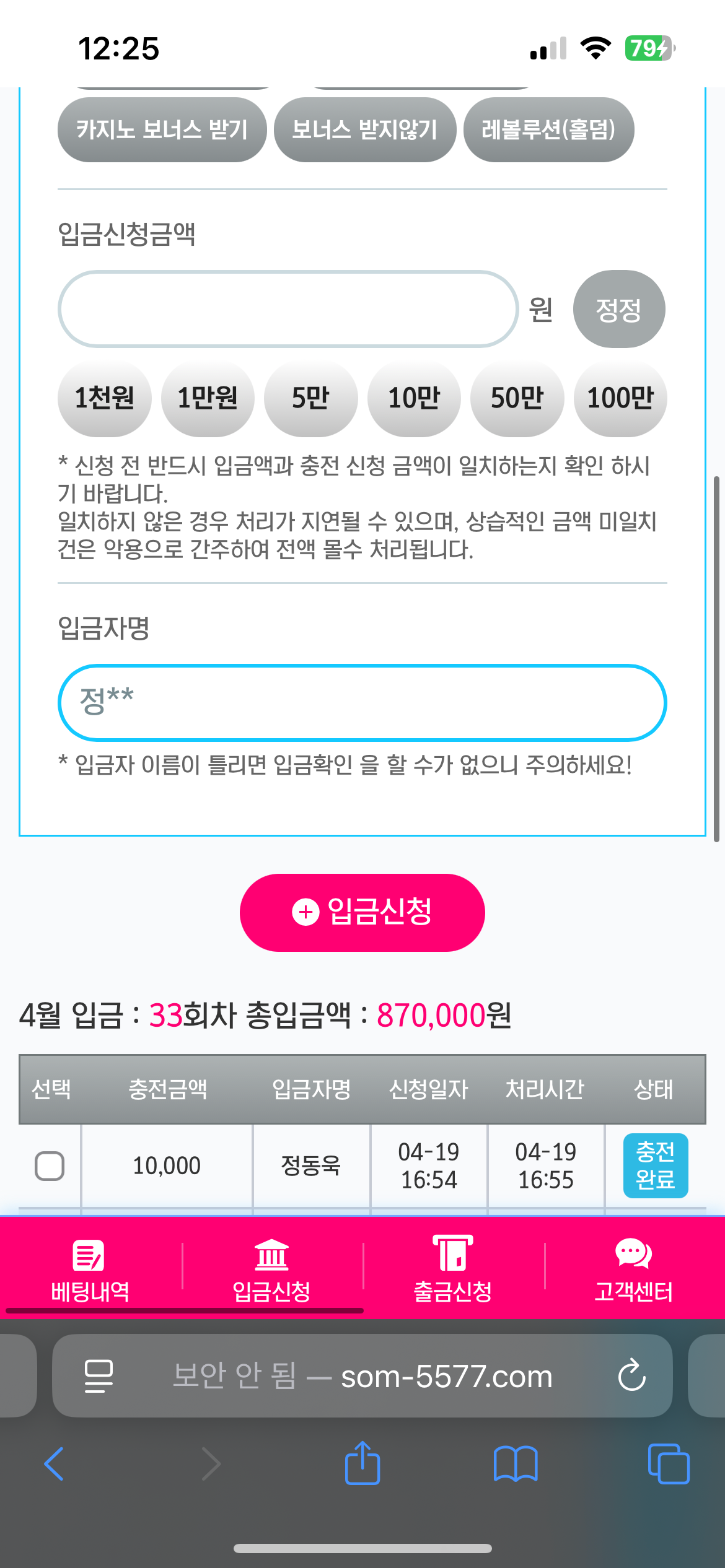The image size is (725, 1568).
Task: Focus the 입금자명 name field
Action: [x=362, y=702]
